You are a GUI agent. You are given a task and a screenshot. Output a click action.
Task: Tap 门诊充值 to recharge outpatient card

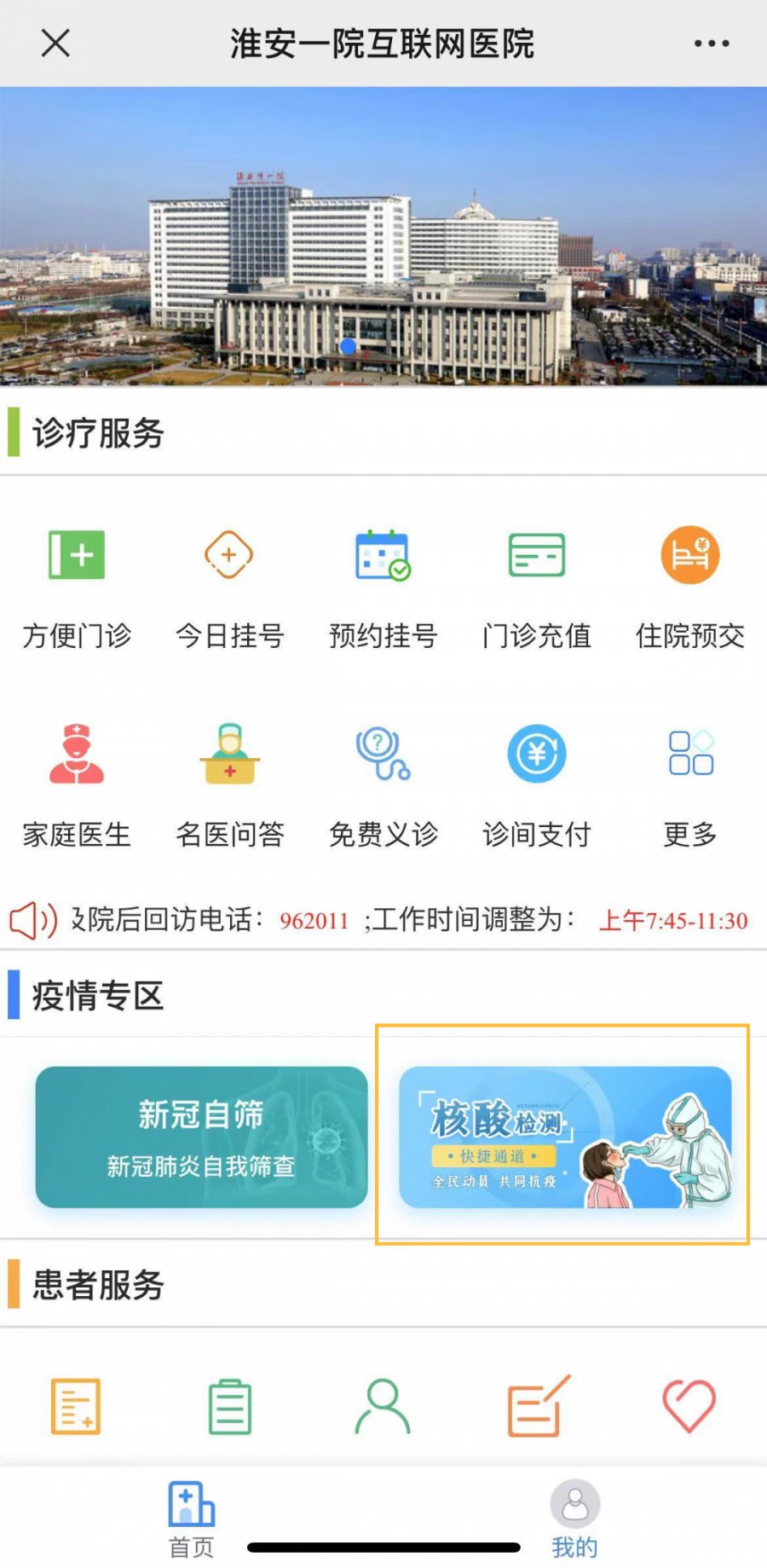(x=536, y=587)
